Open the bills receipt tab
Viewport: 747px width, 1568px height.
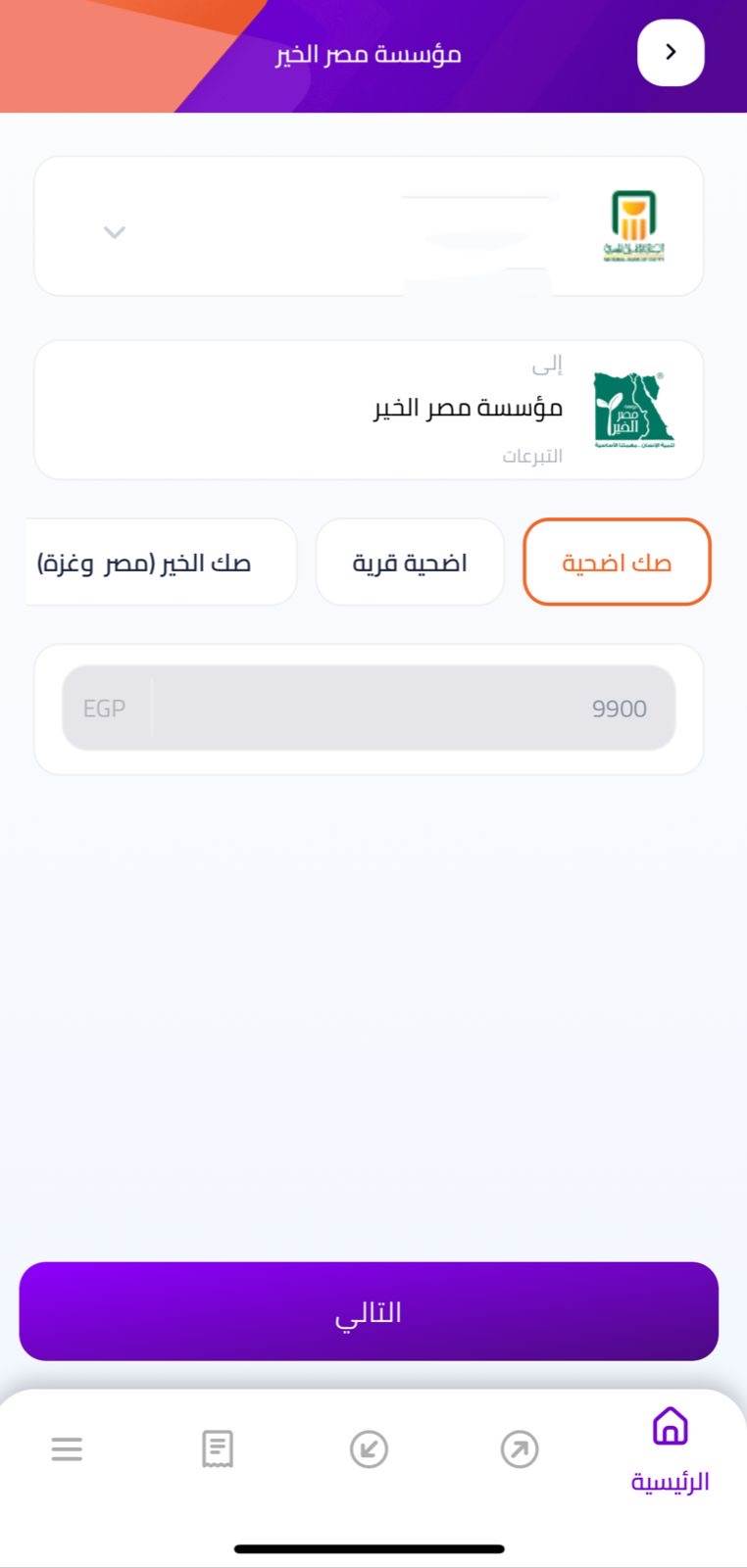click(x=218, y=1448)
